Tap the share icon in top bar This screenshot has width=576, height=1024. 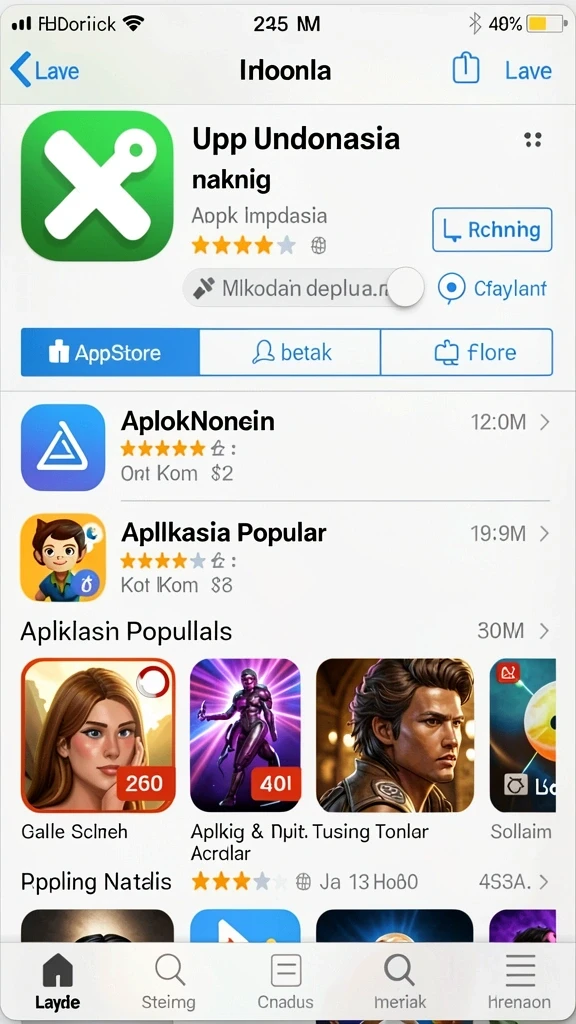click(x=466, y=68)
